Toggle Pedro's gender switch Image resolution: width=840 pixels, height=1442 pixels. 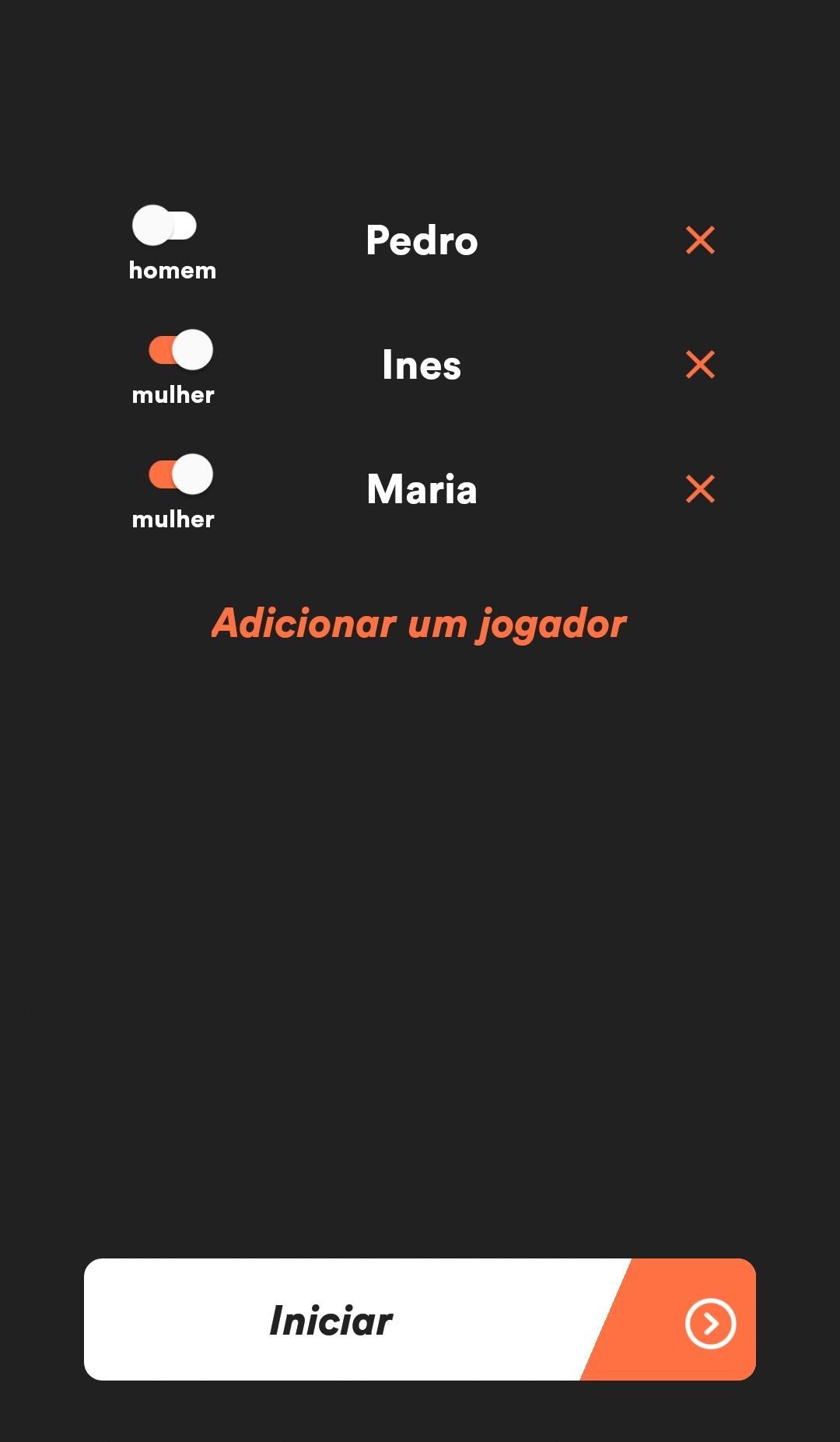(164, 226)
